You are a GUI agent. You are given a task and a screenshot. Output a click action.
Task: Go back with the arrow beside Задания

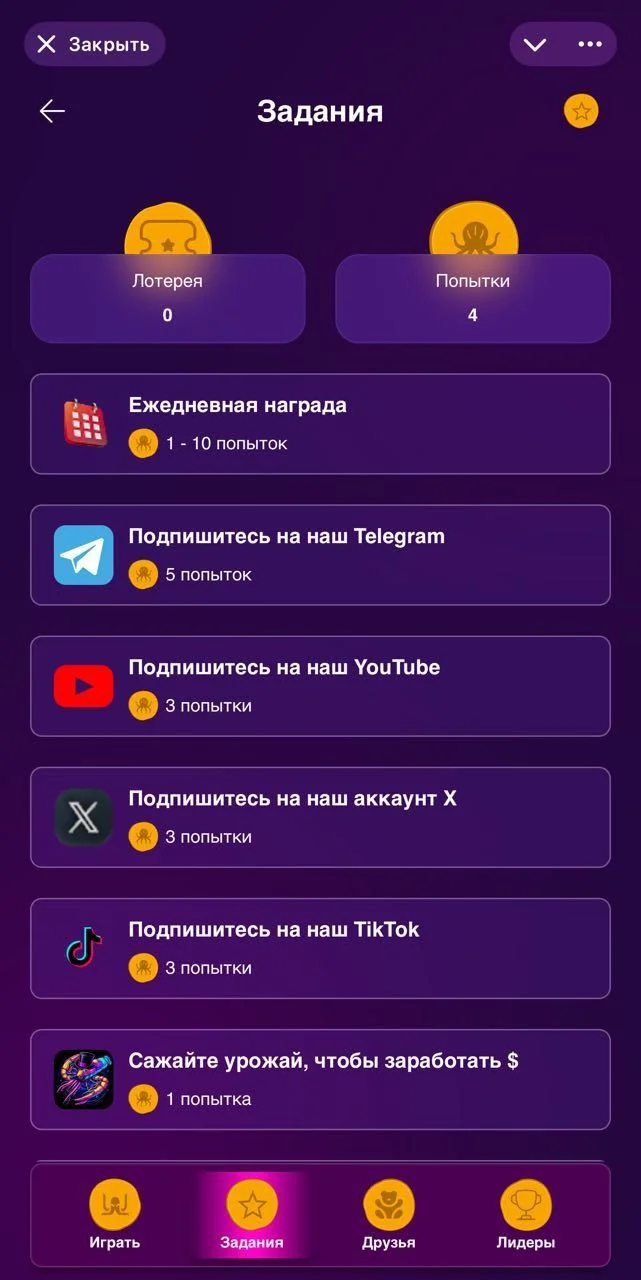pos(52,111)
